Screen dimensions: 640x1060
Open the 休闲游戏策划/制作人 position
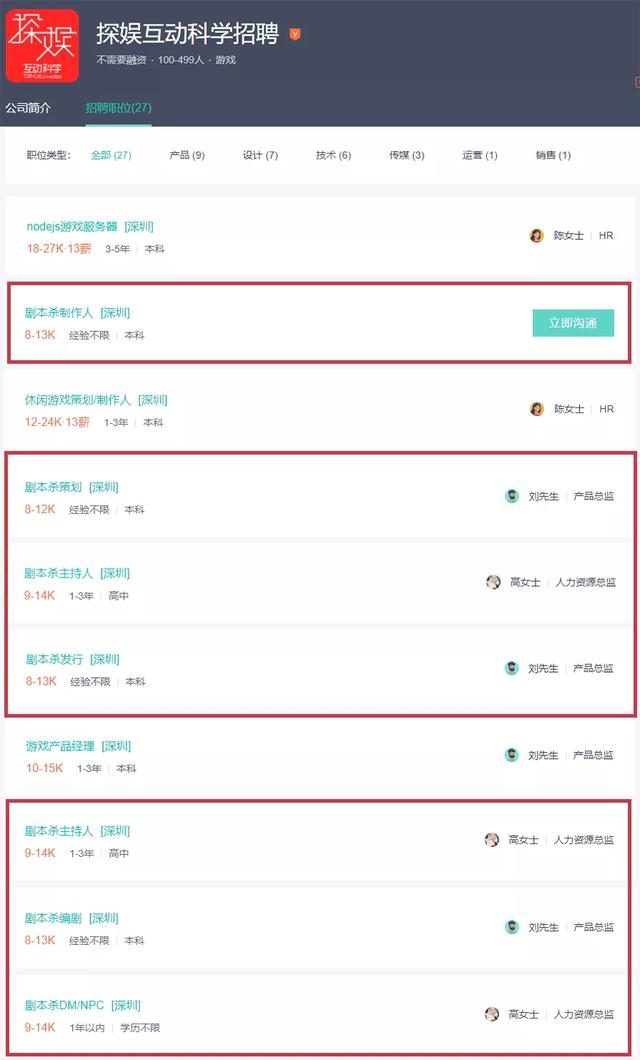tap(78, 400)
